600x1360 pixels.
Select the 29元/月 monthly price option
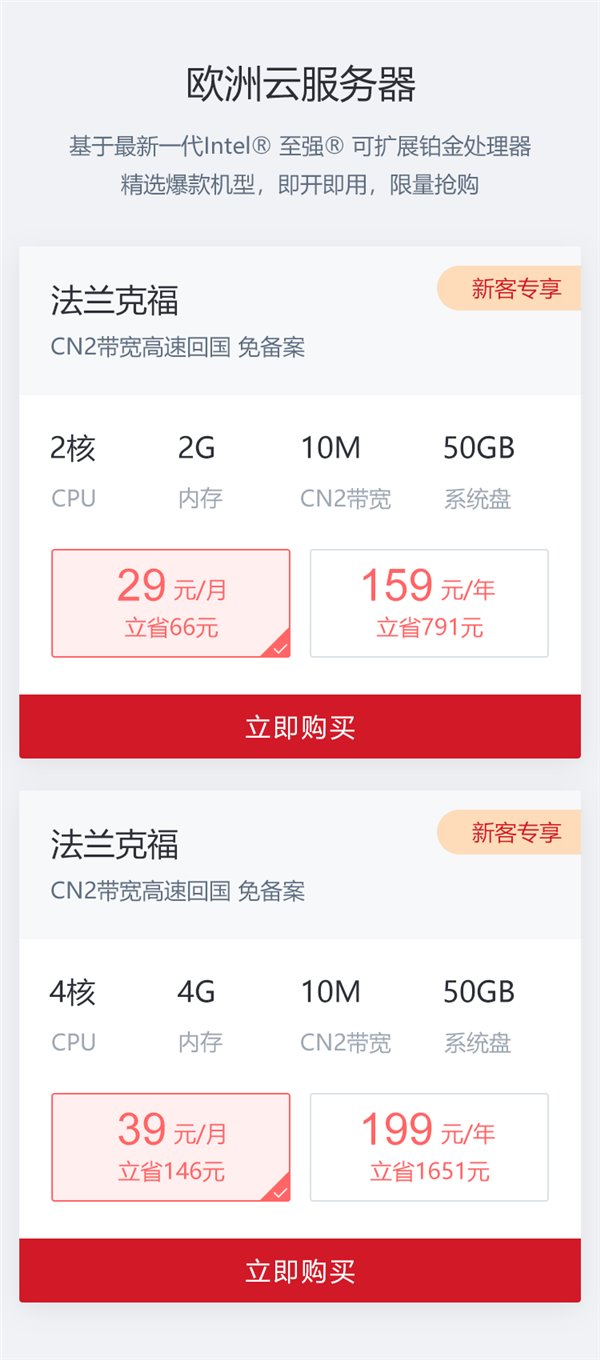tap(171, 603)
